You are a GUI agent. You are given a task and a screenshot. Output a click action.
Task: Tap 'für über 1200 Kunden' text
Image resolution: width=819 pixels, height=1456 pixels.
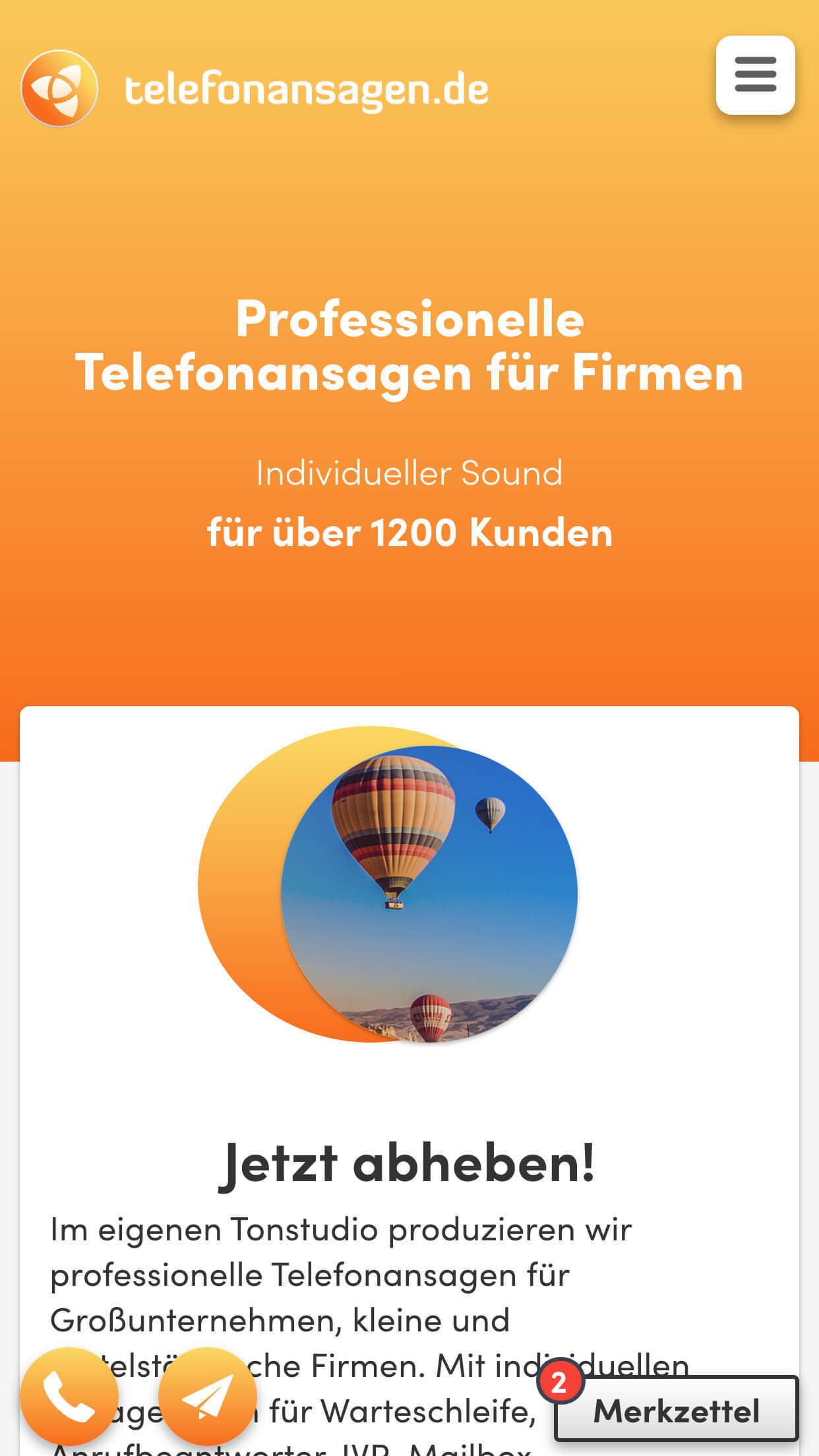coord(409,533)
